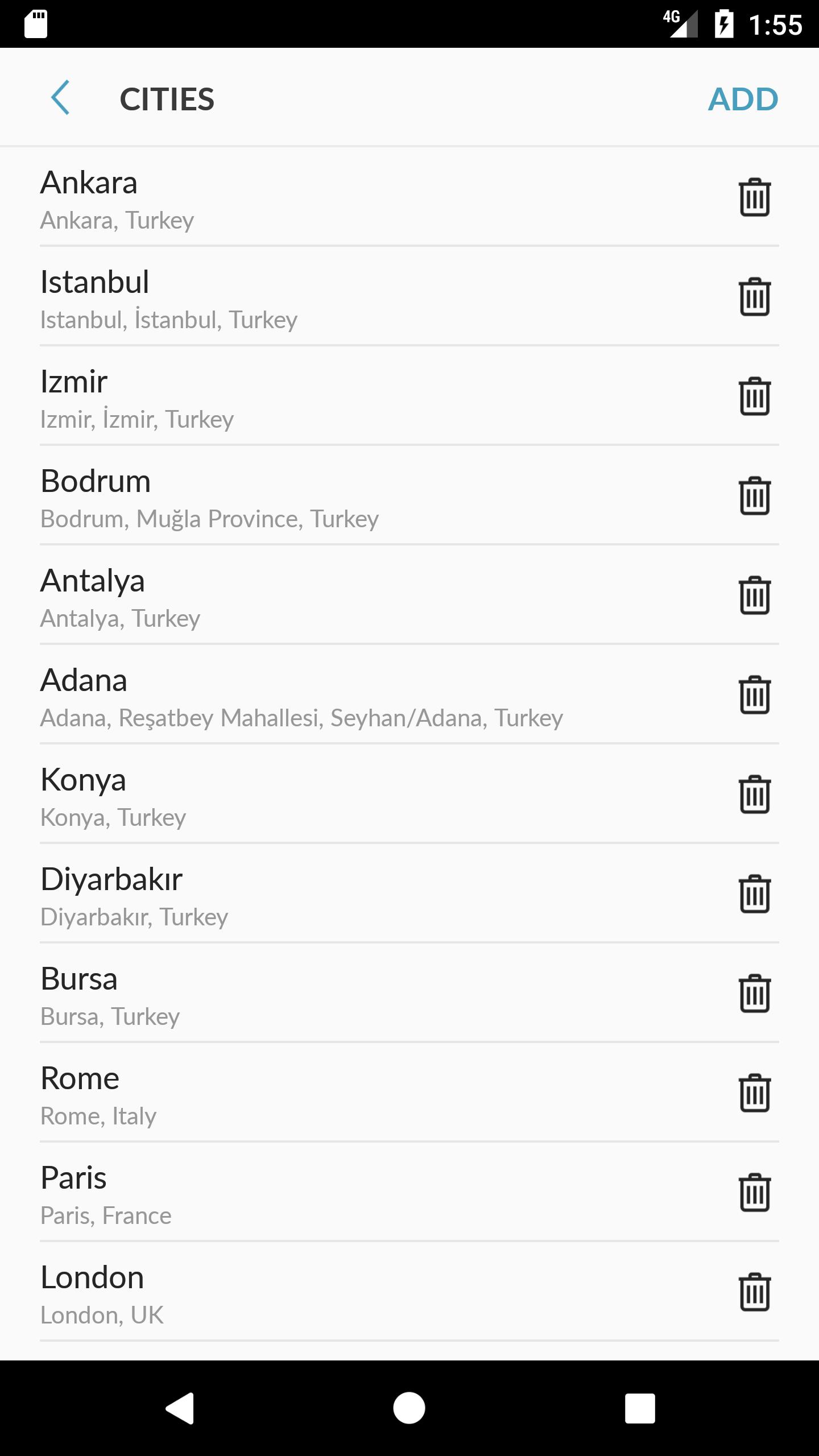Delete Adana via the trash icon

pyautogui.click(x=755, y=694)
